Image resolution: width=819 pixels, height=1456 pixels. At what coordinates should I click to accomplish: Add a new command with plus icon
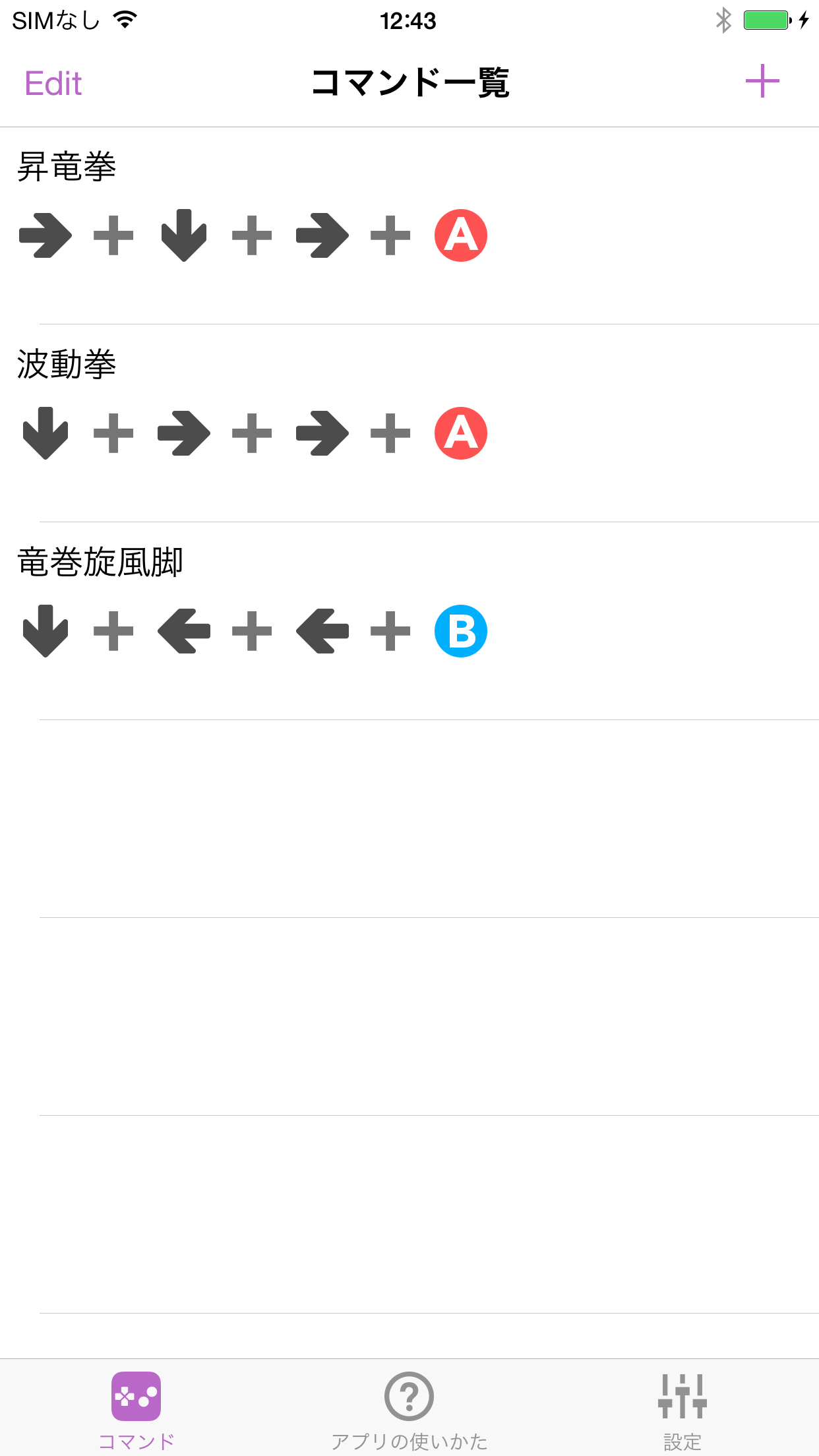pyautogui.click(x=762, y=81)
